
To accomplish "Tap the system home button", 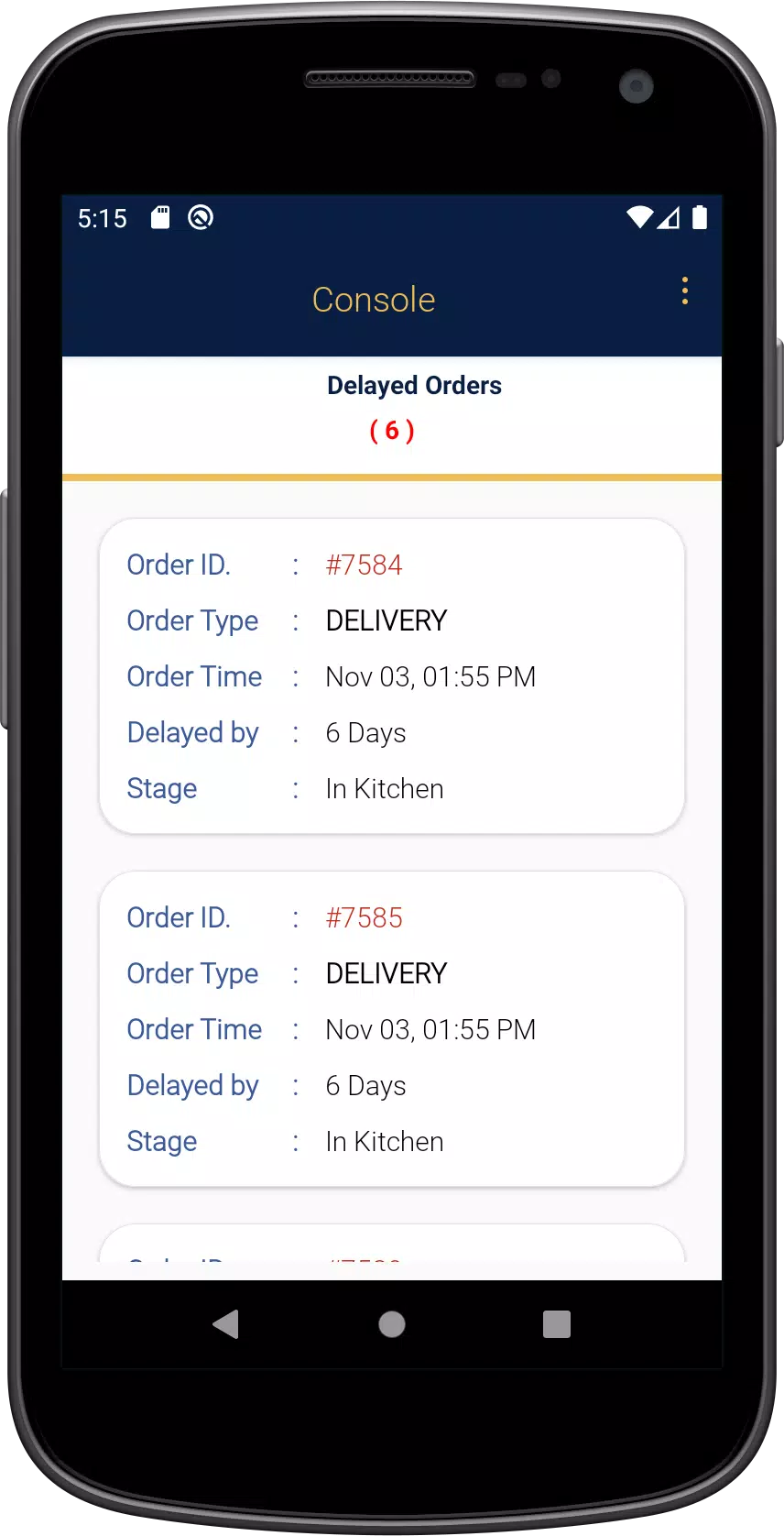I will click(x=392, y=1324).
